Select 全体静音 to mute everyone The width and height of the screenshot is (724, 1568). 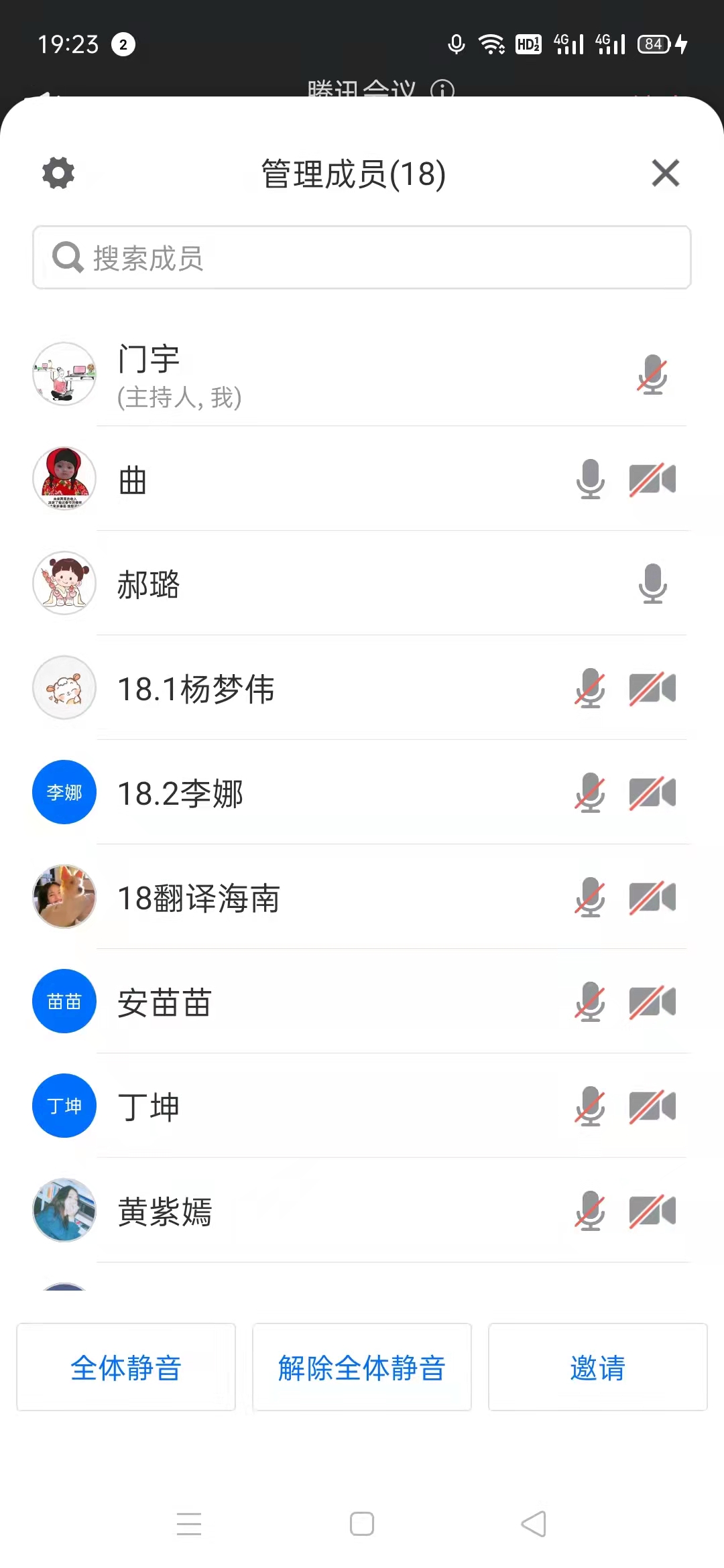[126, 1368]
